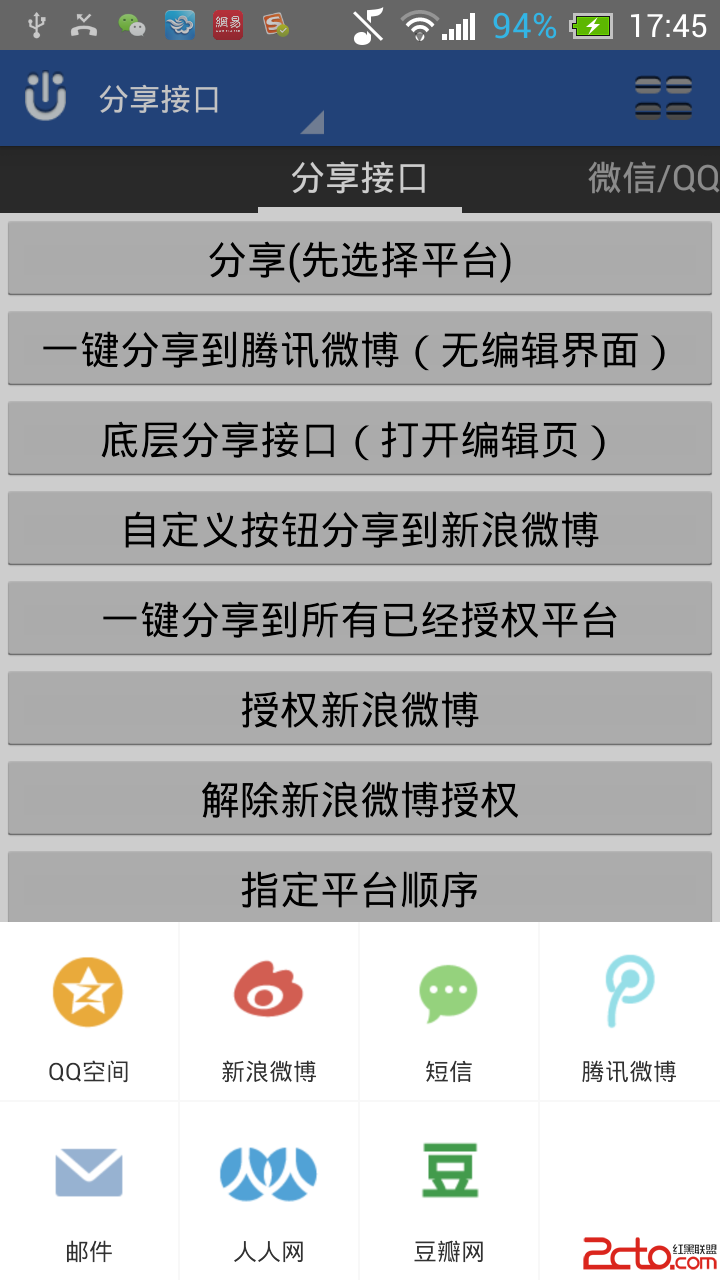Tap 解除新浪微博授权 button
This screenshot has width=720, height=1280.
pos(360,799)
